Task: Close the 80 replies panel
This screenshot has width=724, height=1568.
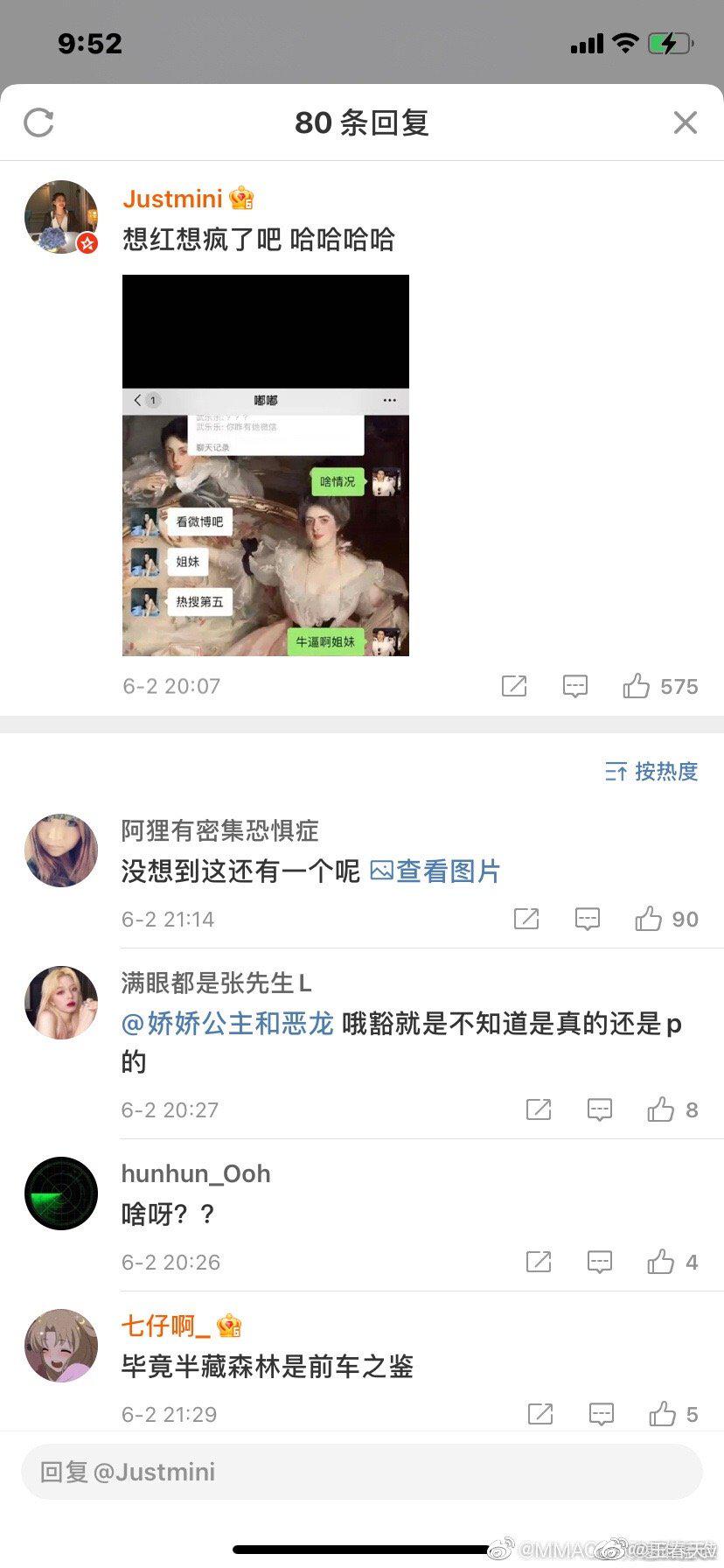Action: (x=686, y=122)
